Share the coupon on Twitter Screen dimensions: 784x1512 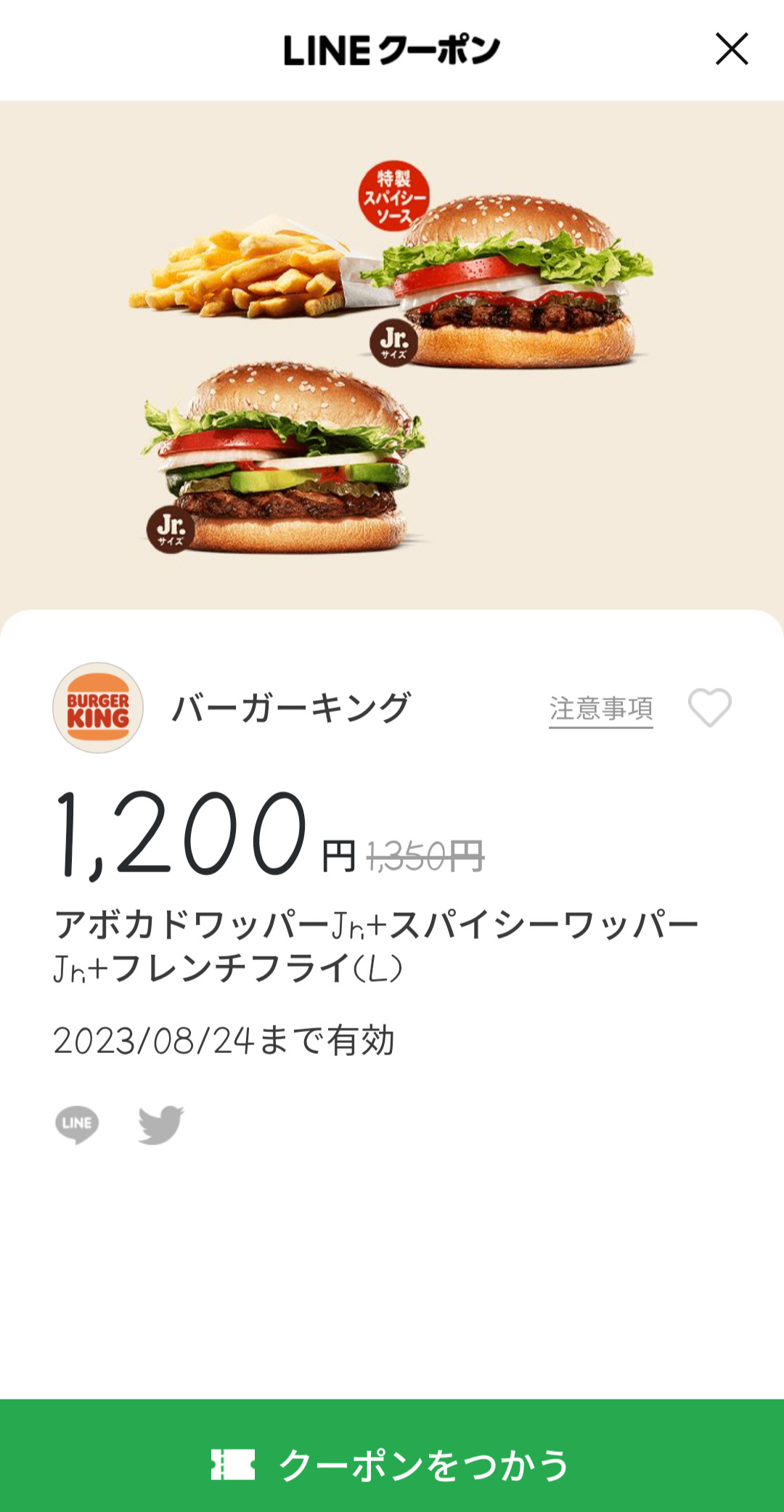[x=161, y=1124]
